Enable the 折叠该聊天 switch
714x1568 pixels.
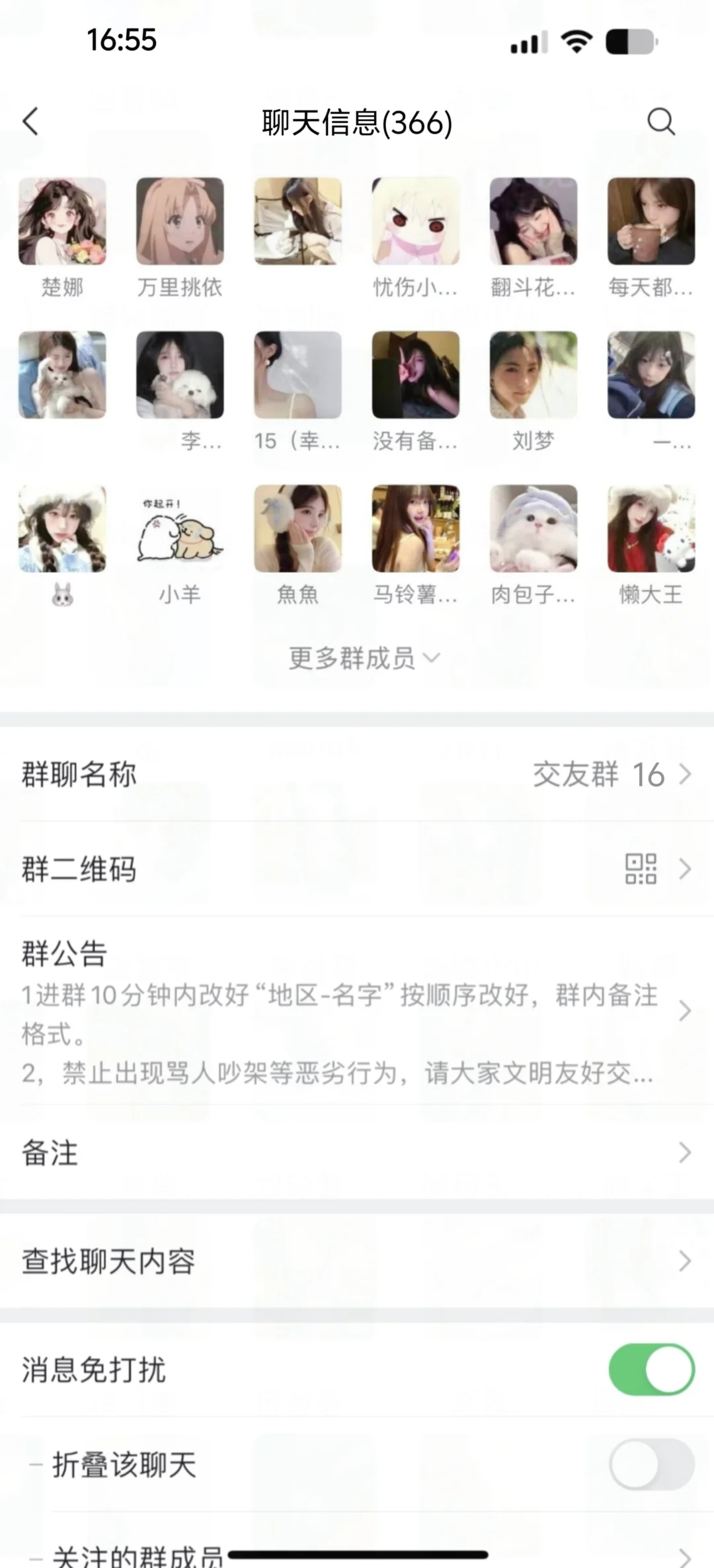(x=651, y=1464)
